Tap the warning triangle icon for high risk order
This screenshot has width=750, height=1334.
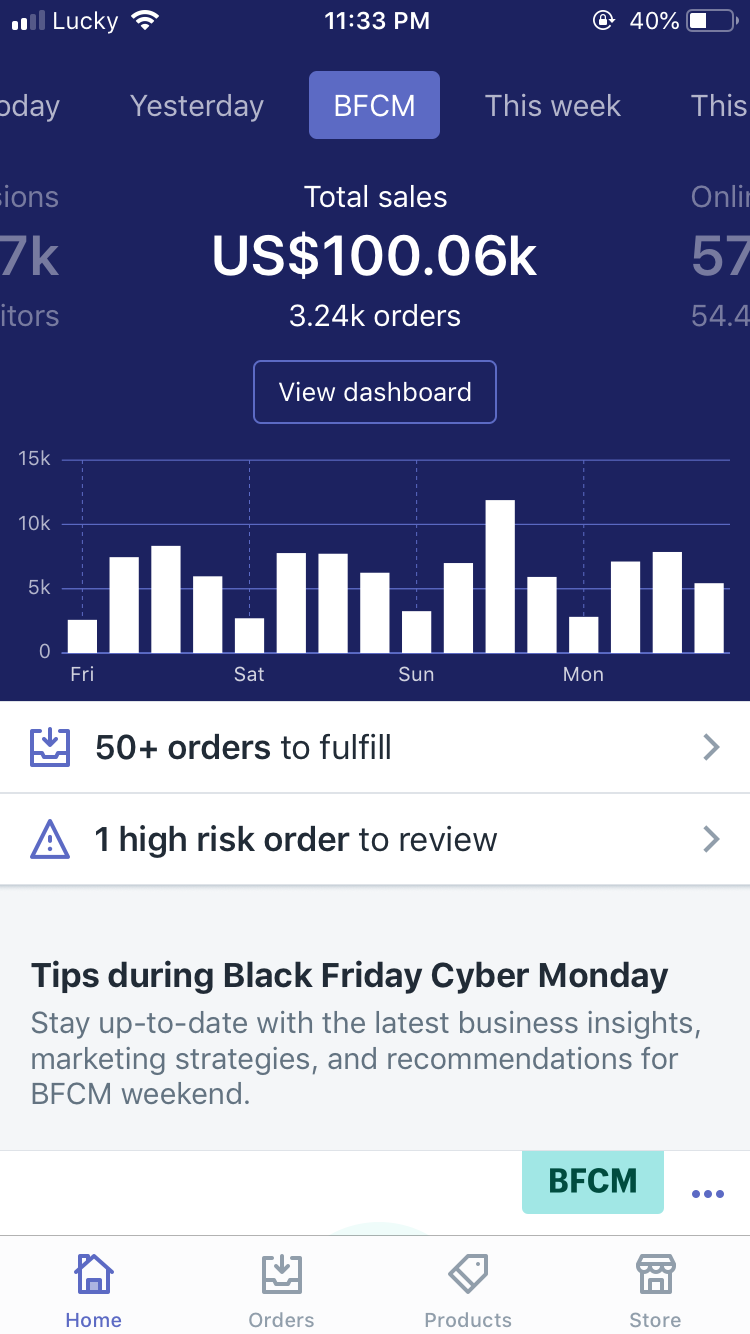pyautogui.click(x=51, y=839)
